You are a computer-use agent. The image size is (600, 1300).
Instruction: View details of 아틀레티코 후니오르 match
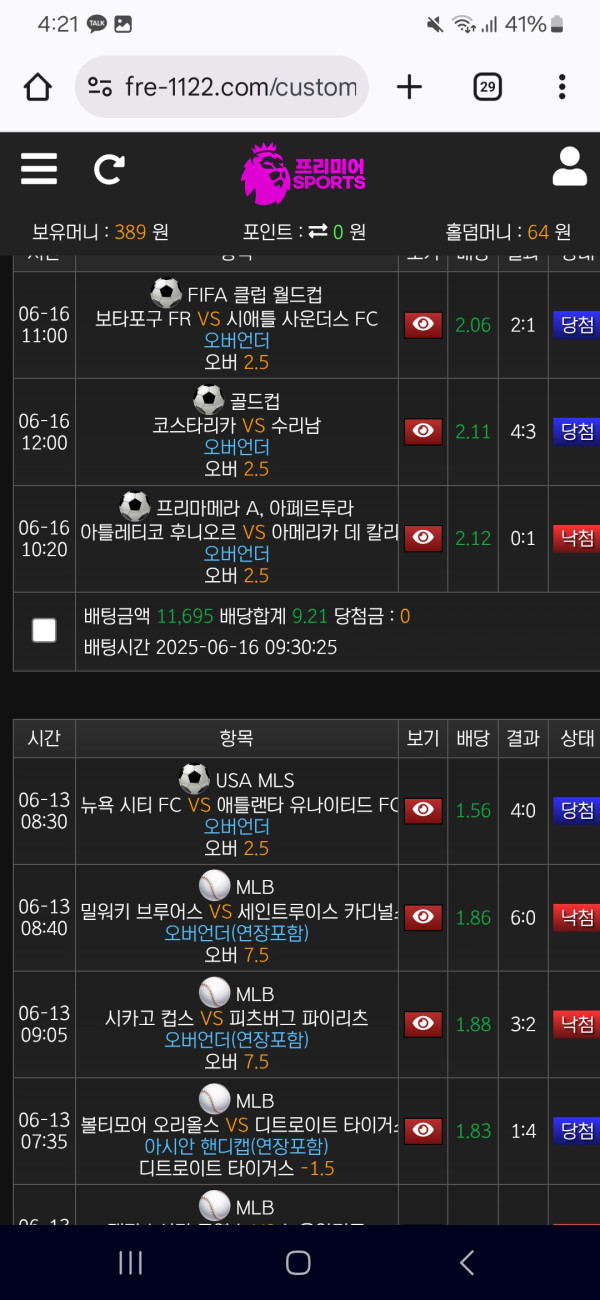(423, 538)
